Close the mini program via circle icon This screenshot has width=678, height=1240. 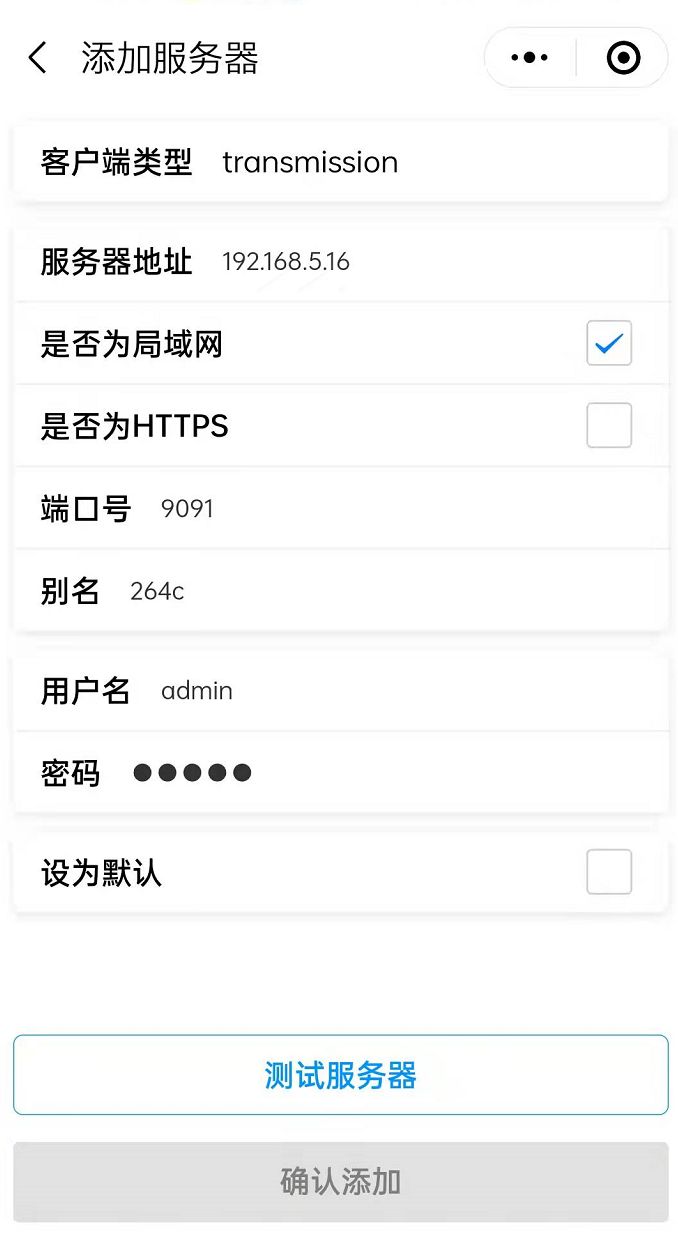pyautogui.click(x=624, y=58)
